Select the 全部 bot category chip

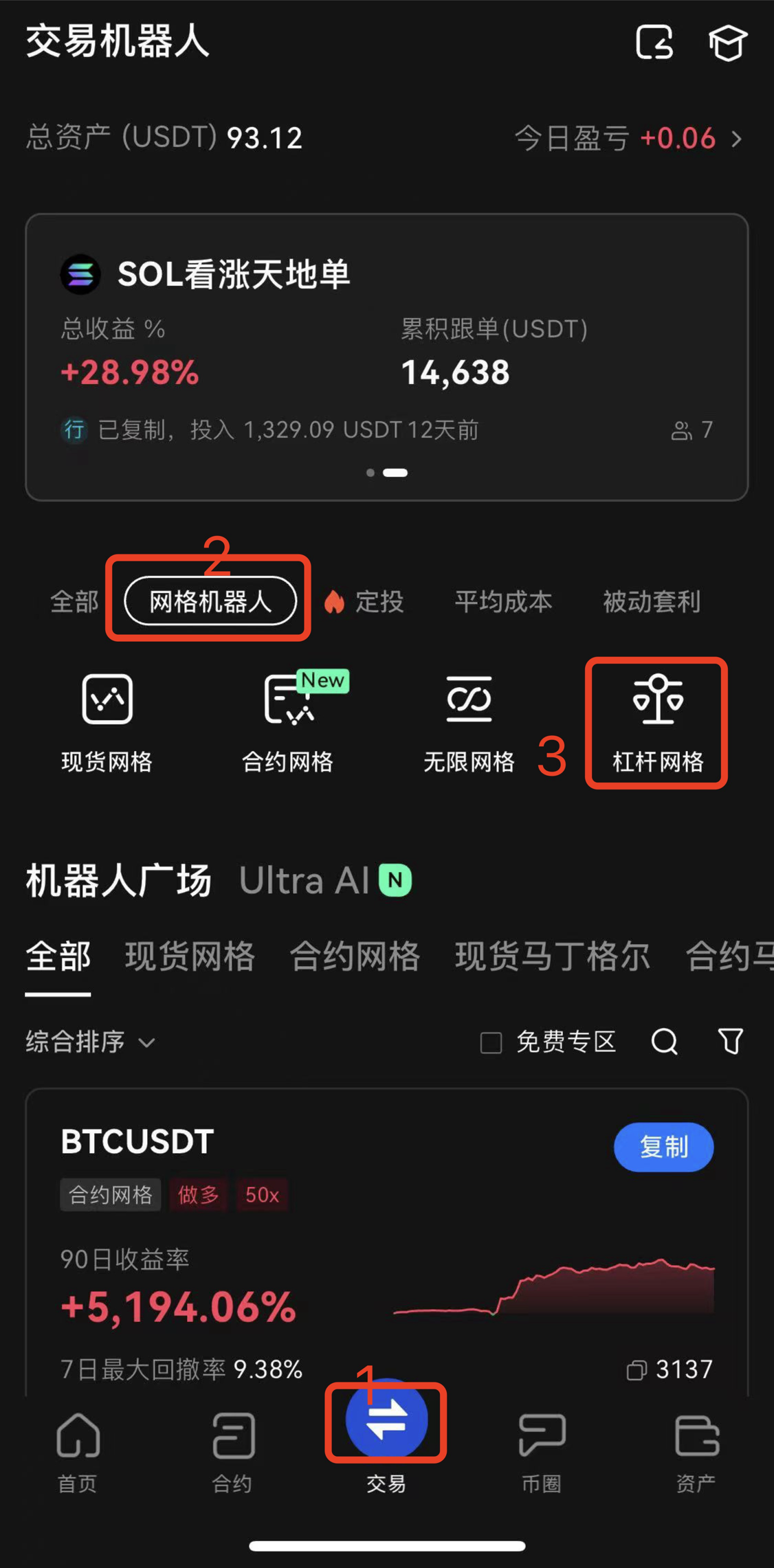74,602
